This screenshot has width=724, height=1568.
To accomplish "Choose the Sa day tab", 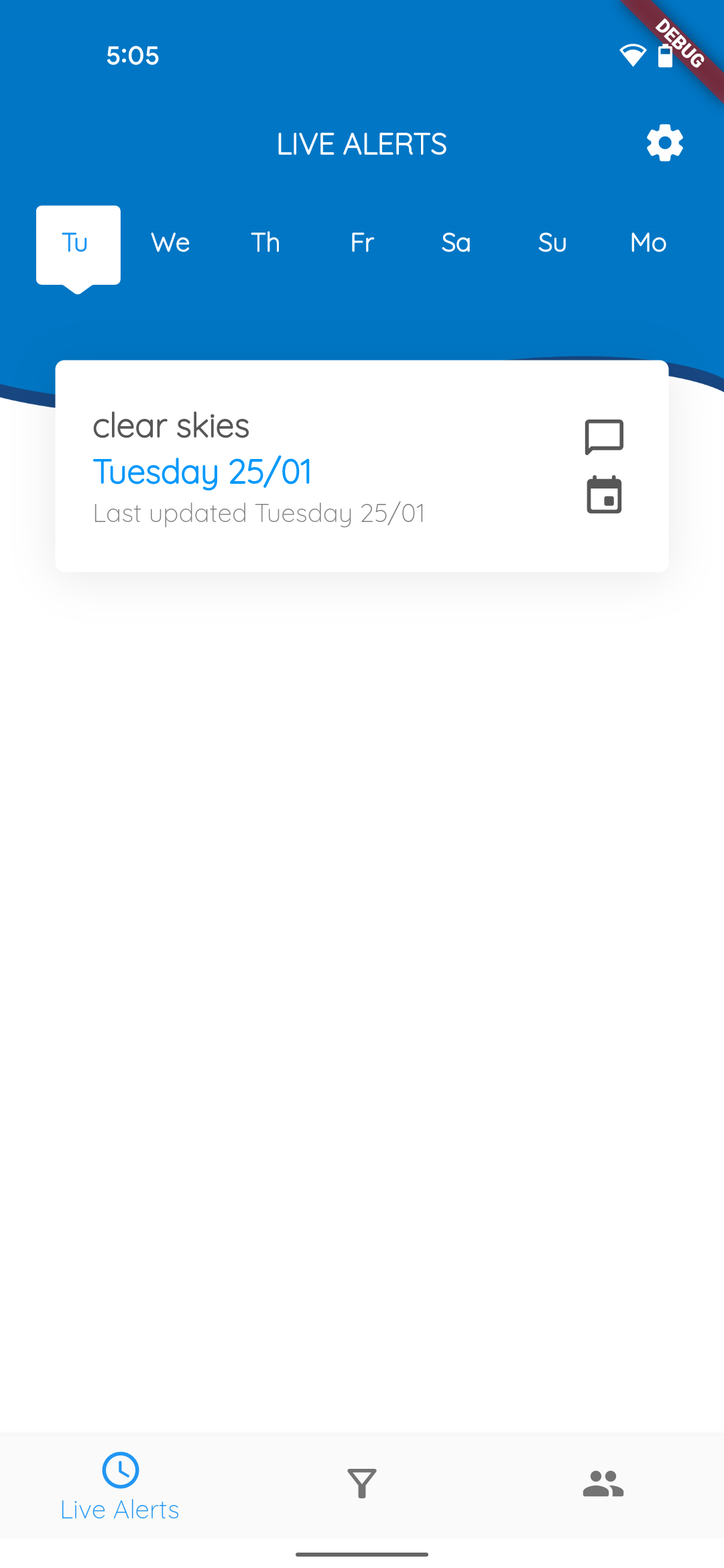I will pos(456,243).
